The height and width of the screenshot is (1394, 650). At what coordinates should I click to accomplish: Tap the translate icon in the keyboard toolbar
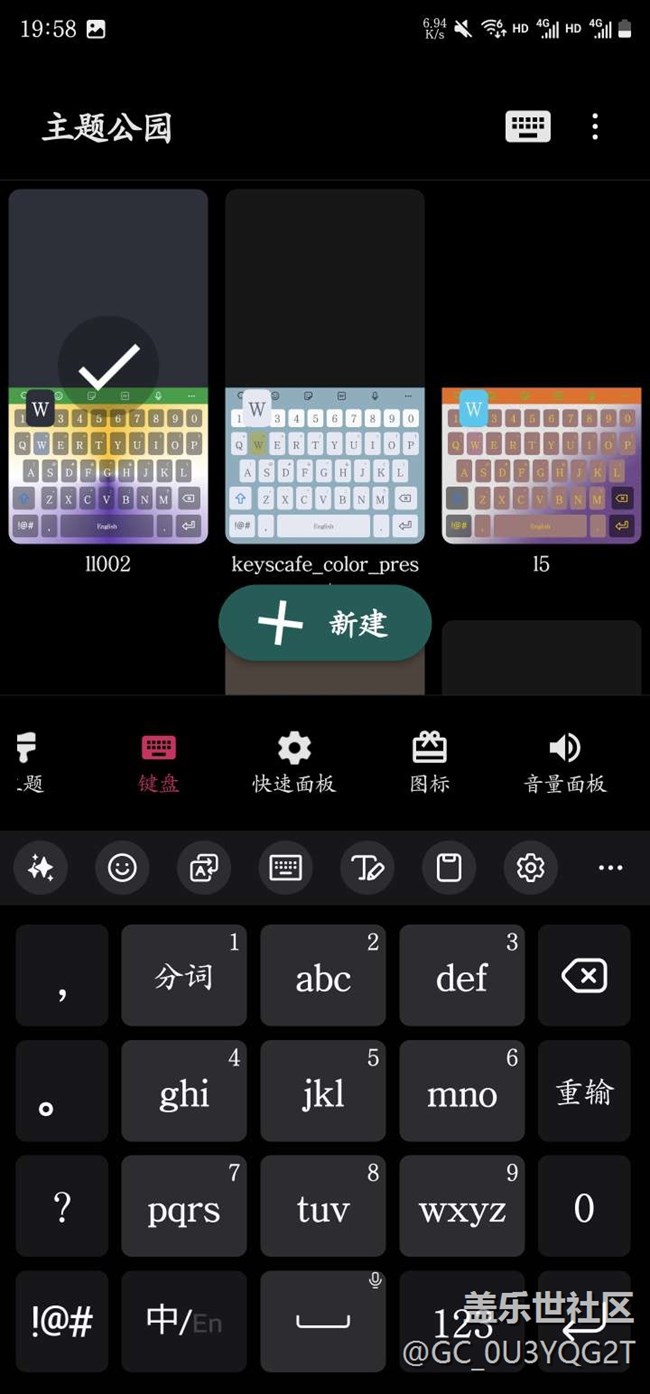204,868
